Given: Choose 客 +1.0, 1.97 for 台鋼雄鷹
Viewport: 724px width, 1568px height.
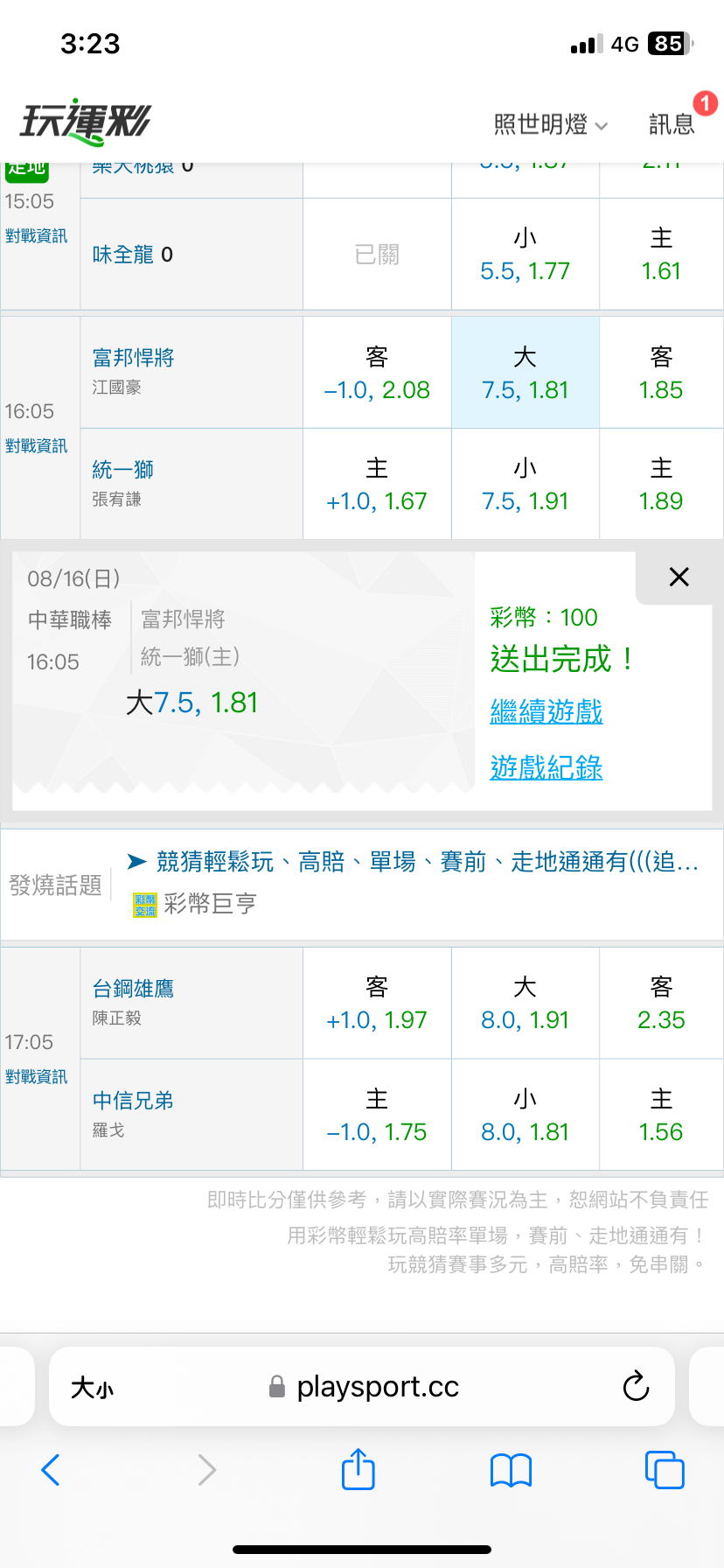Looking at the screenshot, I should point(377,1003).
